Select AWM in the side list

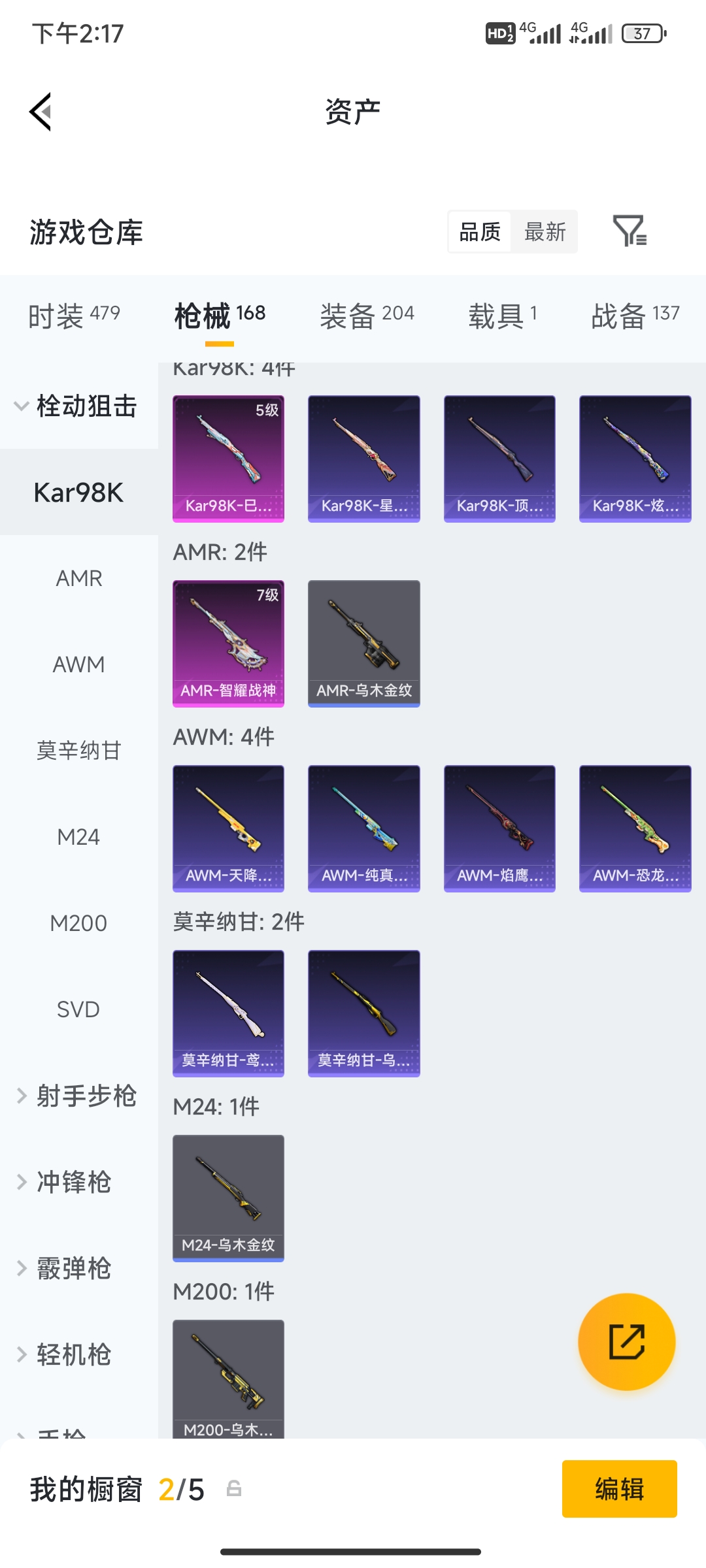78,664
